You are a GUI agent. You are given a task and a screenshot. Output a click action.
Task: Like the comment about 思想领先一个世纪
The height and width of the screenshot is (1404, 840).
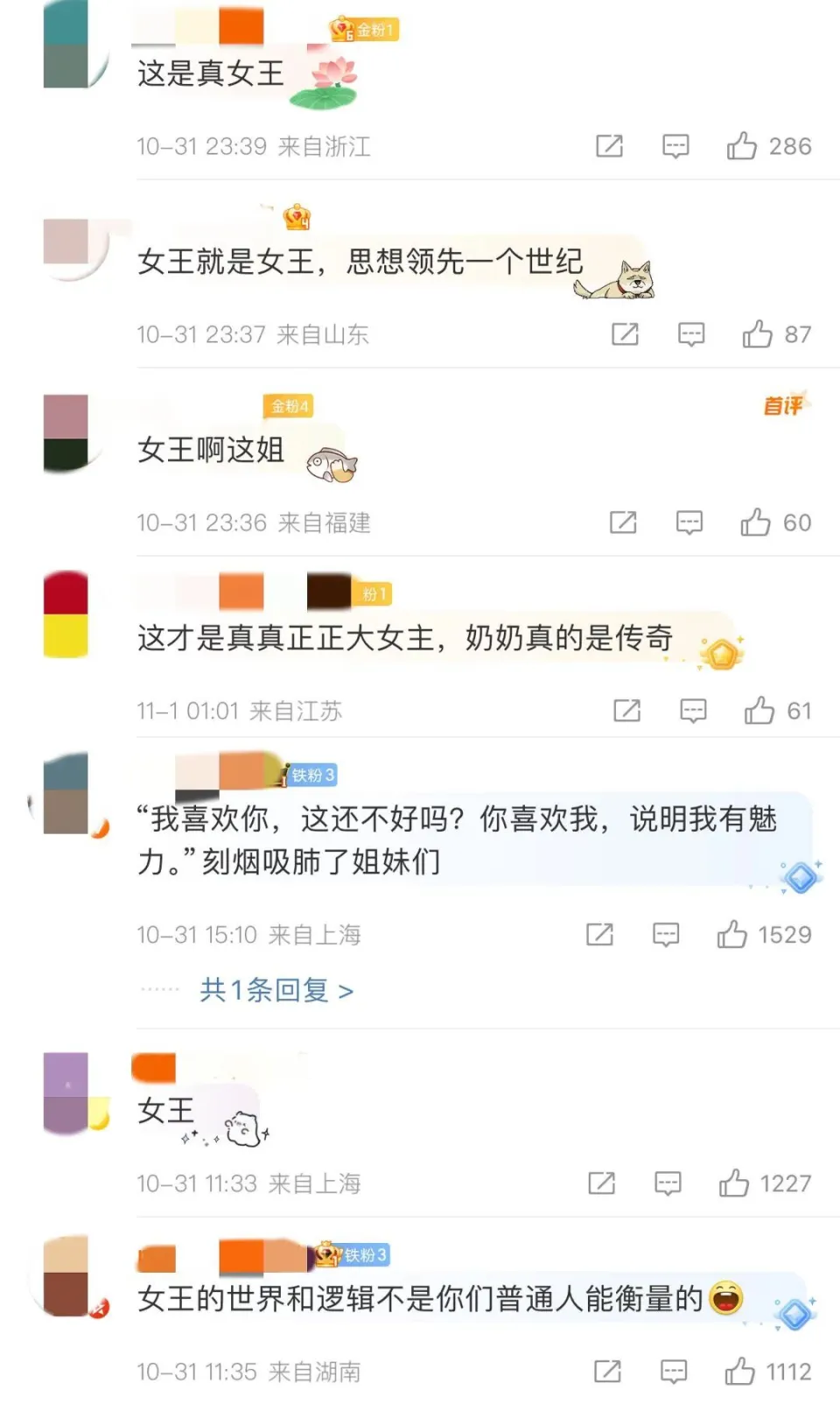[758, 334]
